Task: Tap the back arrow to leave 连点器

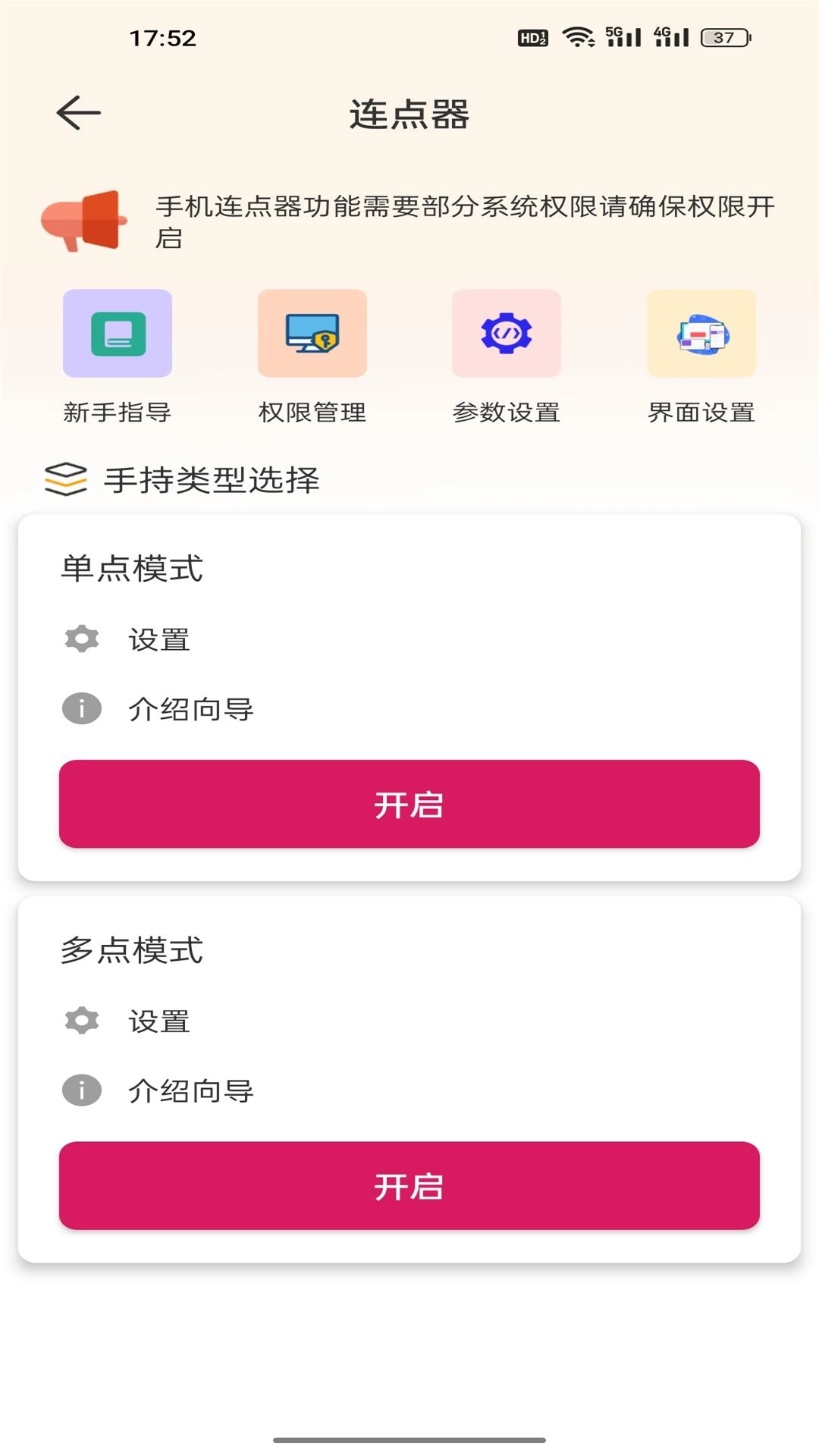Action: pos(77,111)
